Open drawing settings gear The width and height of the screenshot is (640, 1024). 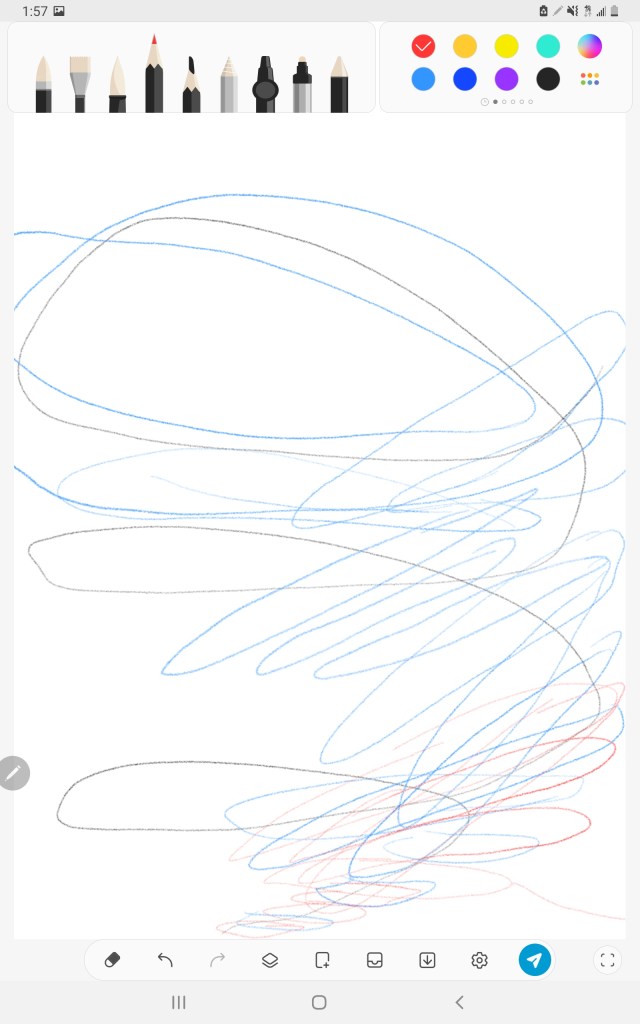479,960
